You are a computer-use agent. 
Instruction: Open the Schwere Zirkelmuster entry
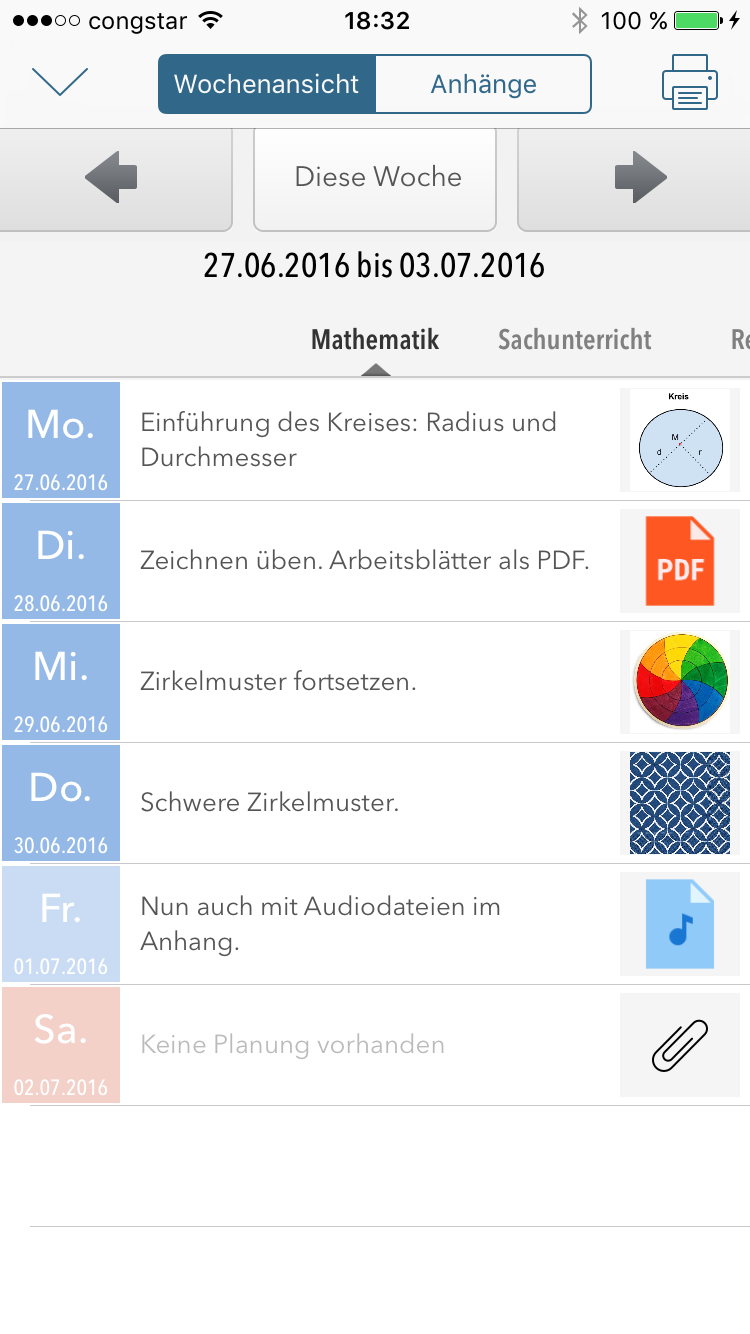tap(375, 803)
